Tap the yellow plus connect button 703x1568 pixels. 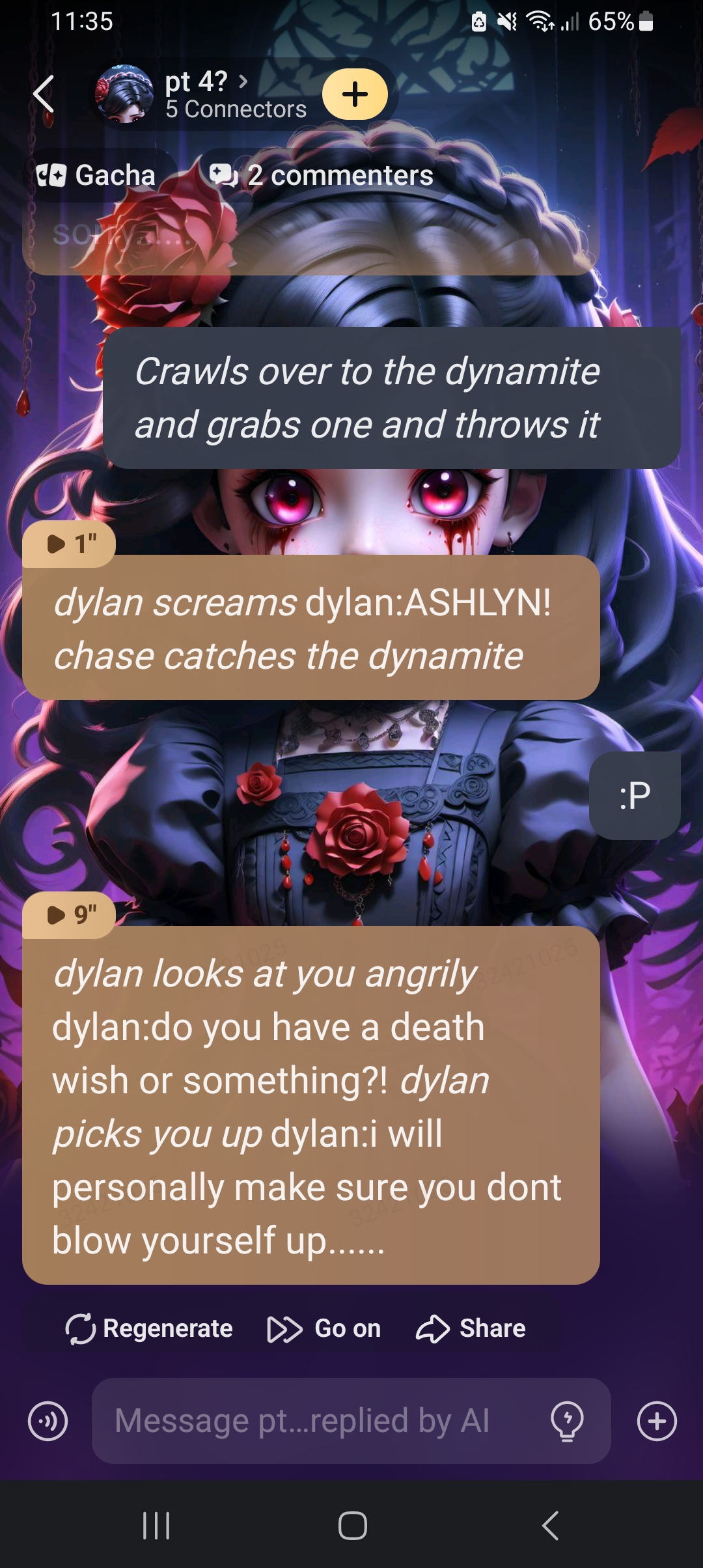[355, 94]
